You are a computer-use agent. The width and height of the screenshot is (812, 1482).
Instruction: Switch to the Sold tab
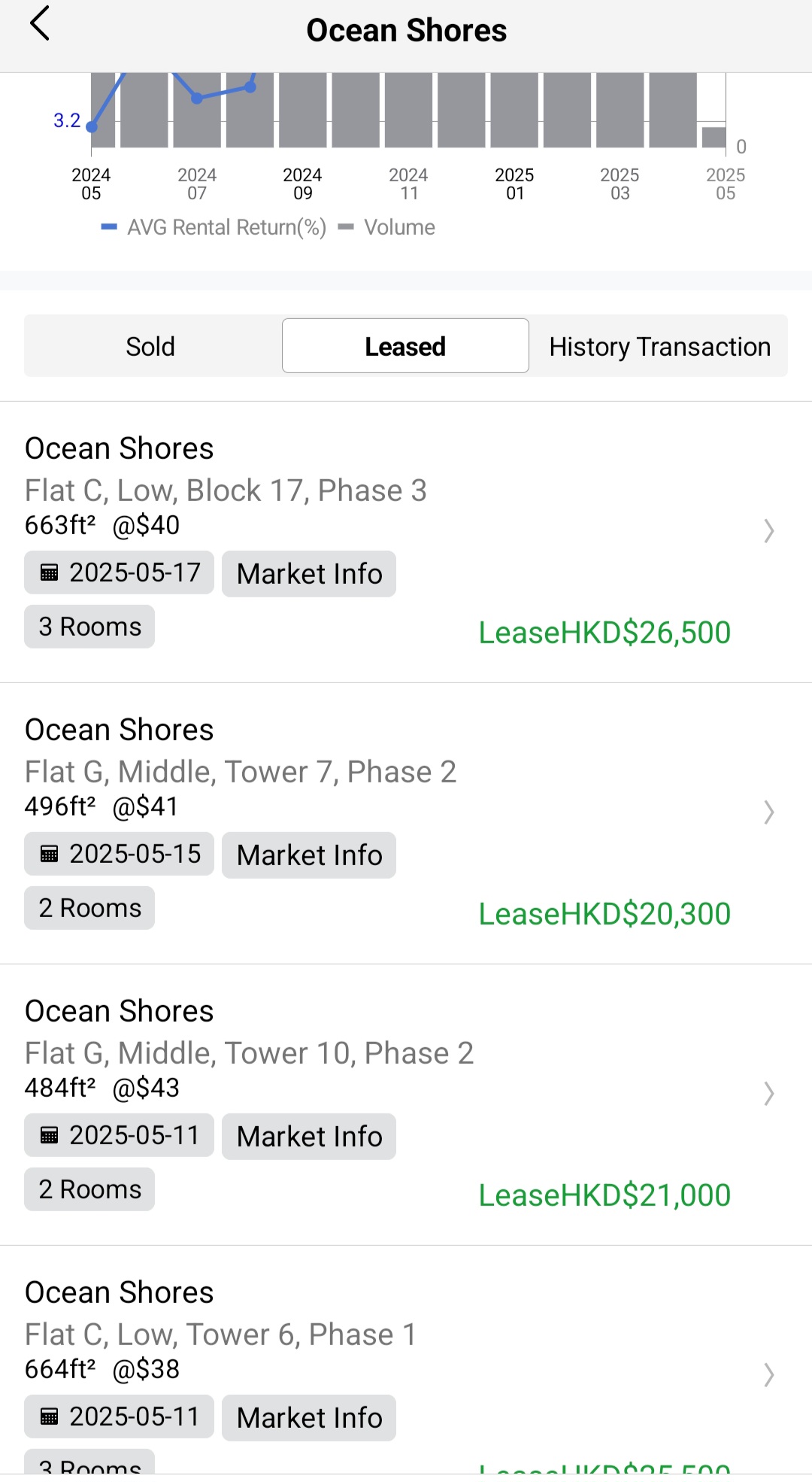[x=150, y=346]
